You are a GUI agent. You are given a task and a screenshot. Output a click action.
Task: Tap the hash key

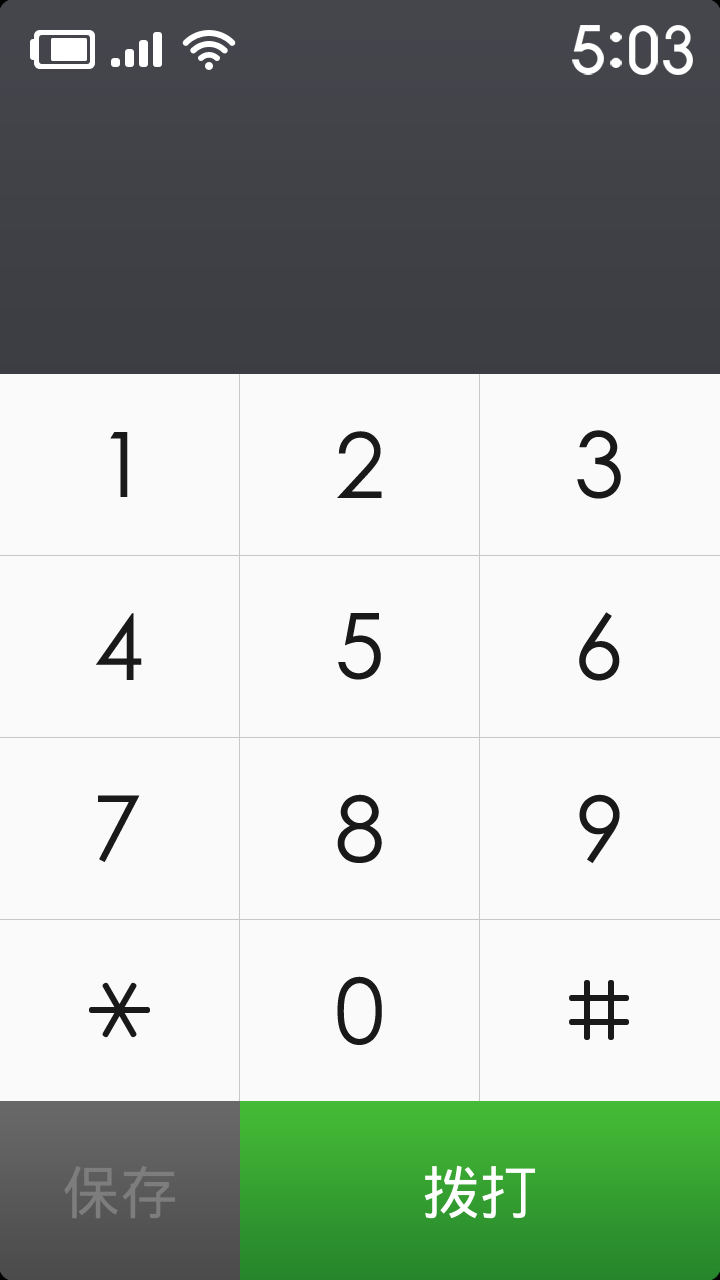[x=600, y=1011]
